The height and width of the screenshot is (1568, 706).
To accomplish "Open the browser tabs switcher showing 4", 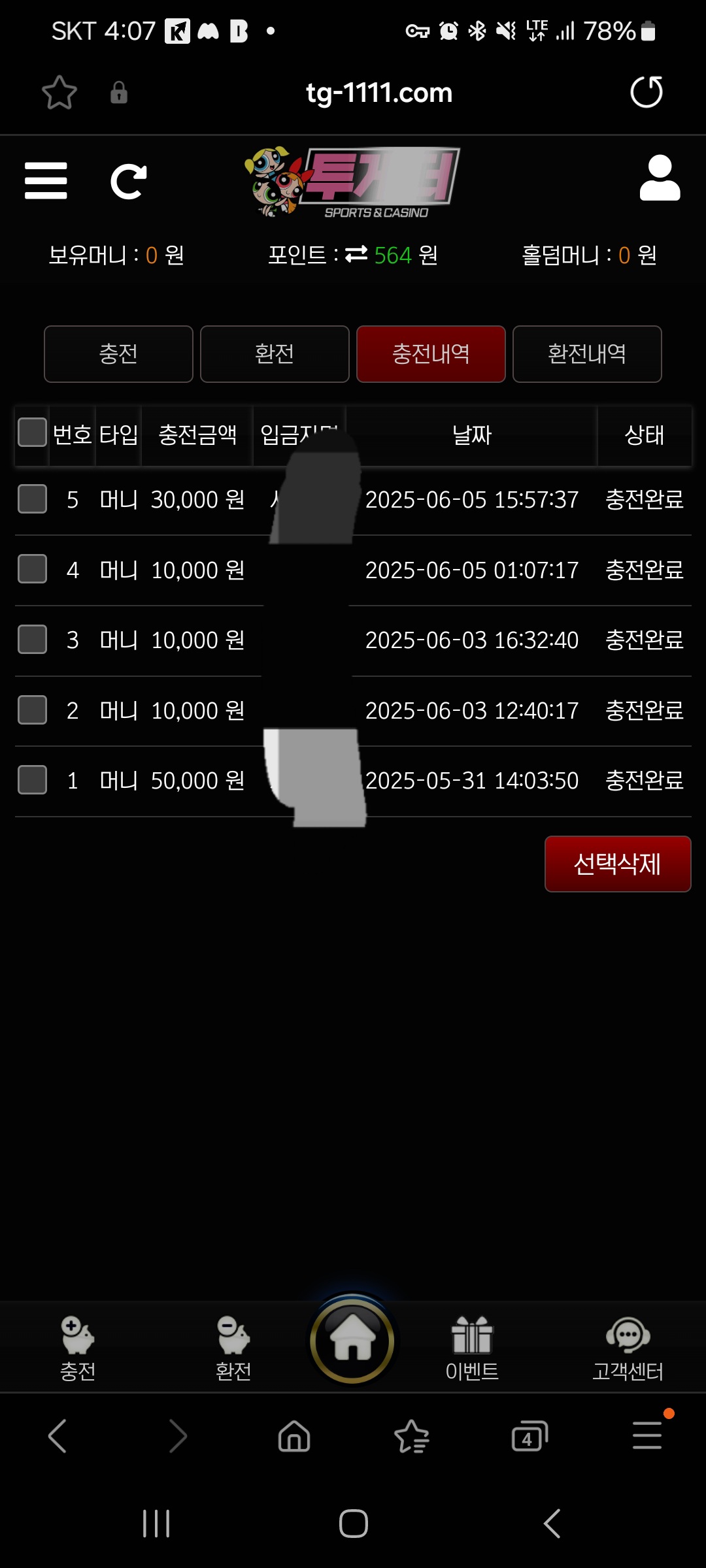I will [x=529, y=1436].
